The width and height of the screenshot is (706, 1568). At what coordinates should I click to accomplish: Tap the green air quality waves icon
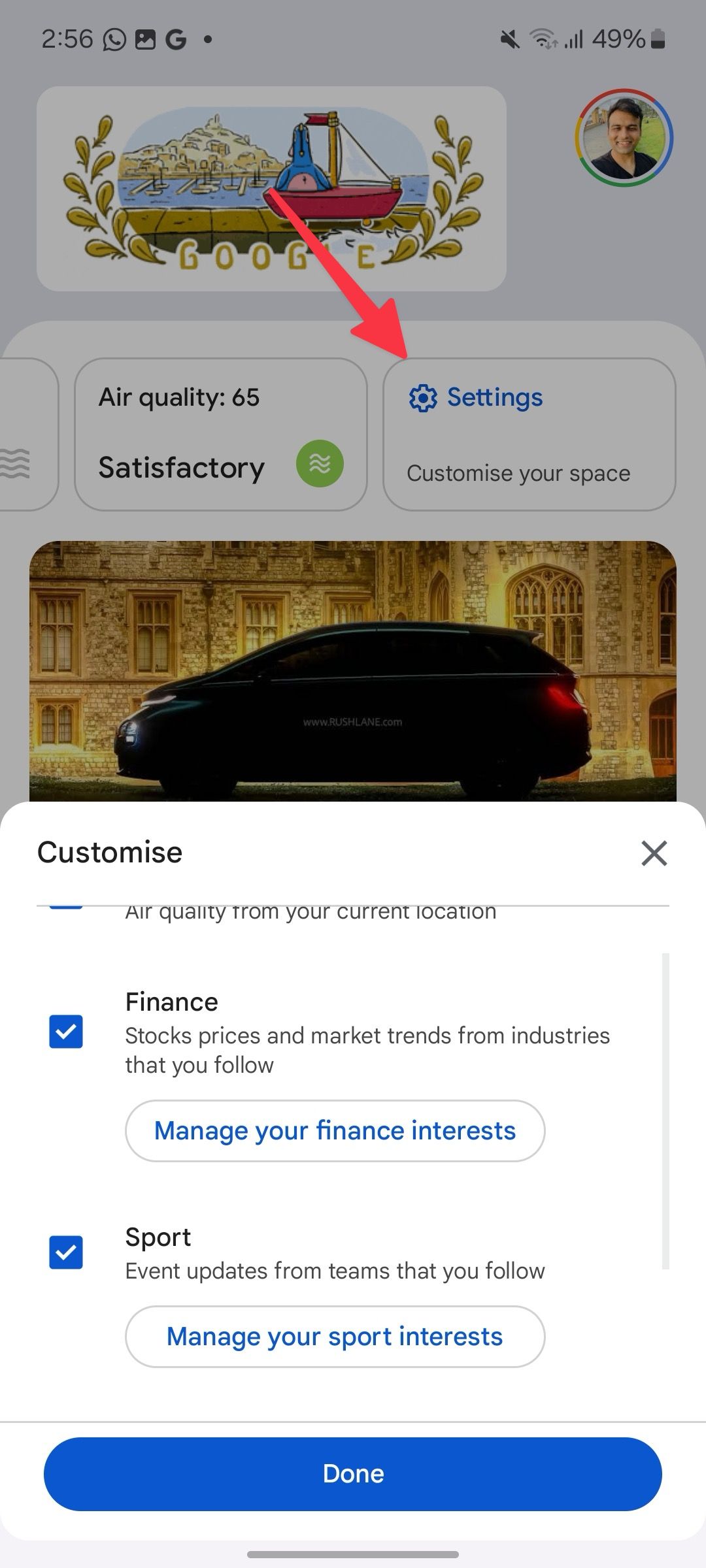(320, 464)
